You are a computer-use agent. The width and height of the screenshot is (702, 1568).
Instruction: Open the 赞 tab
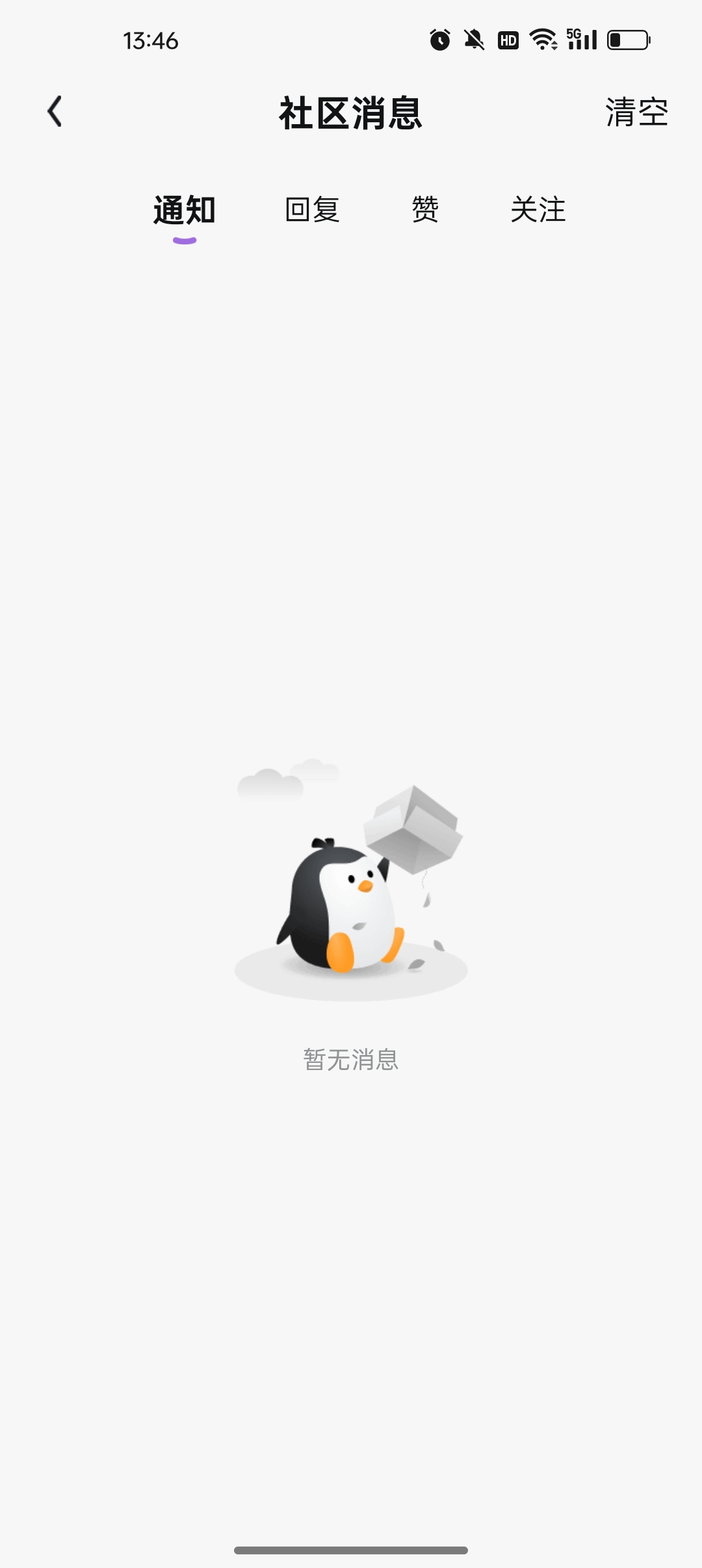pos(425,209)
